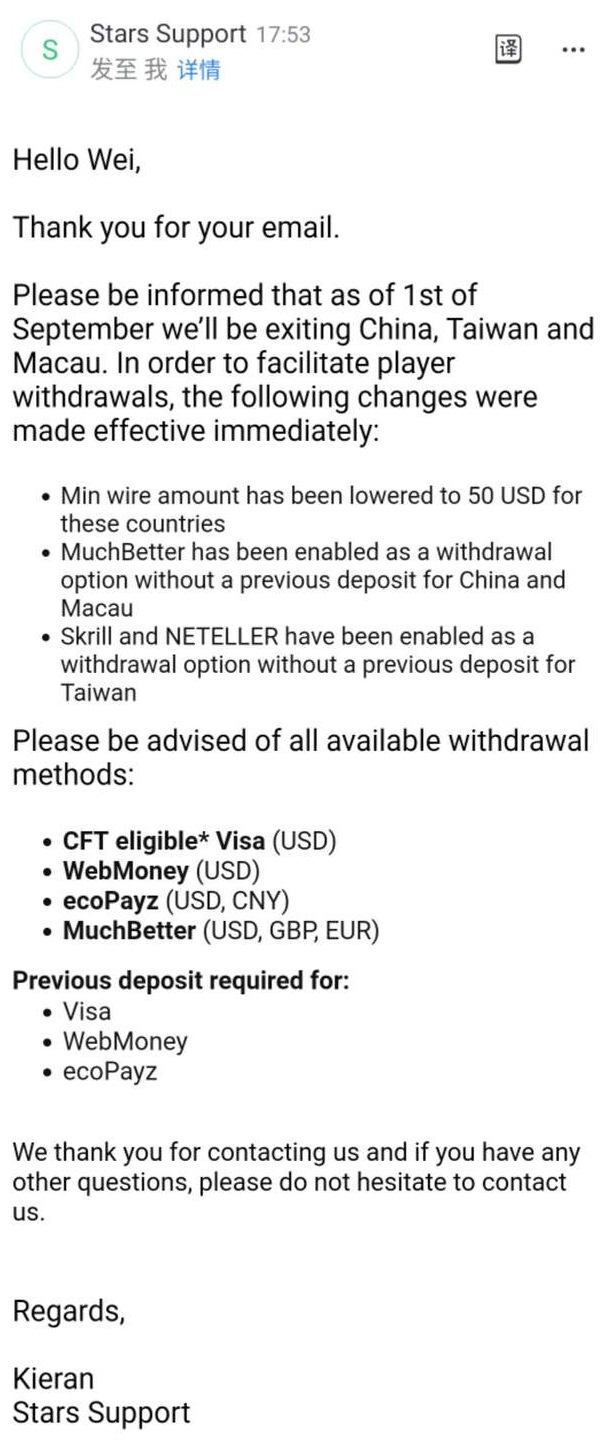Open the three-dot overflow menu

(573, 49)
